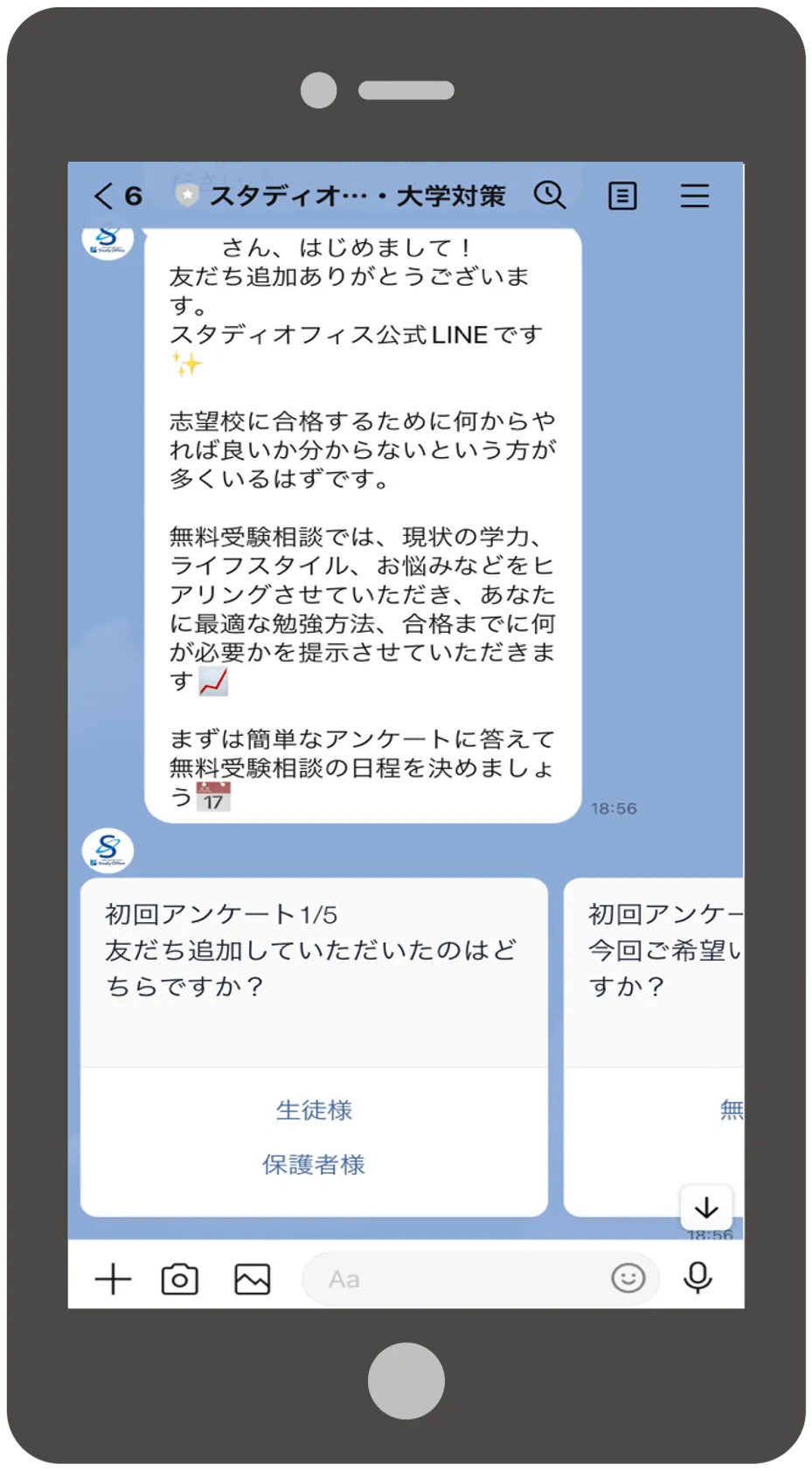The height and width of the screenshot is (1471, 812).
Task: Open the notes list icon
Action: [x=622, y=196]
